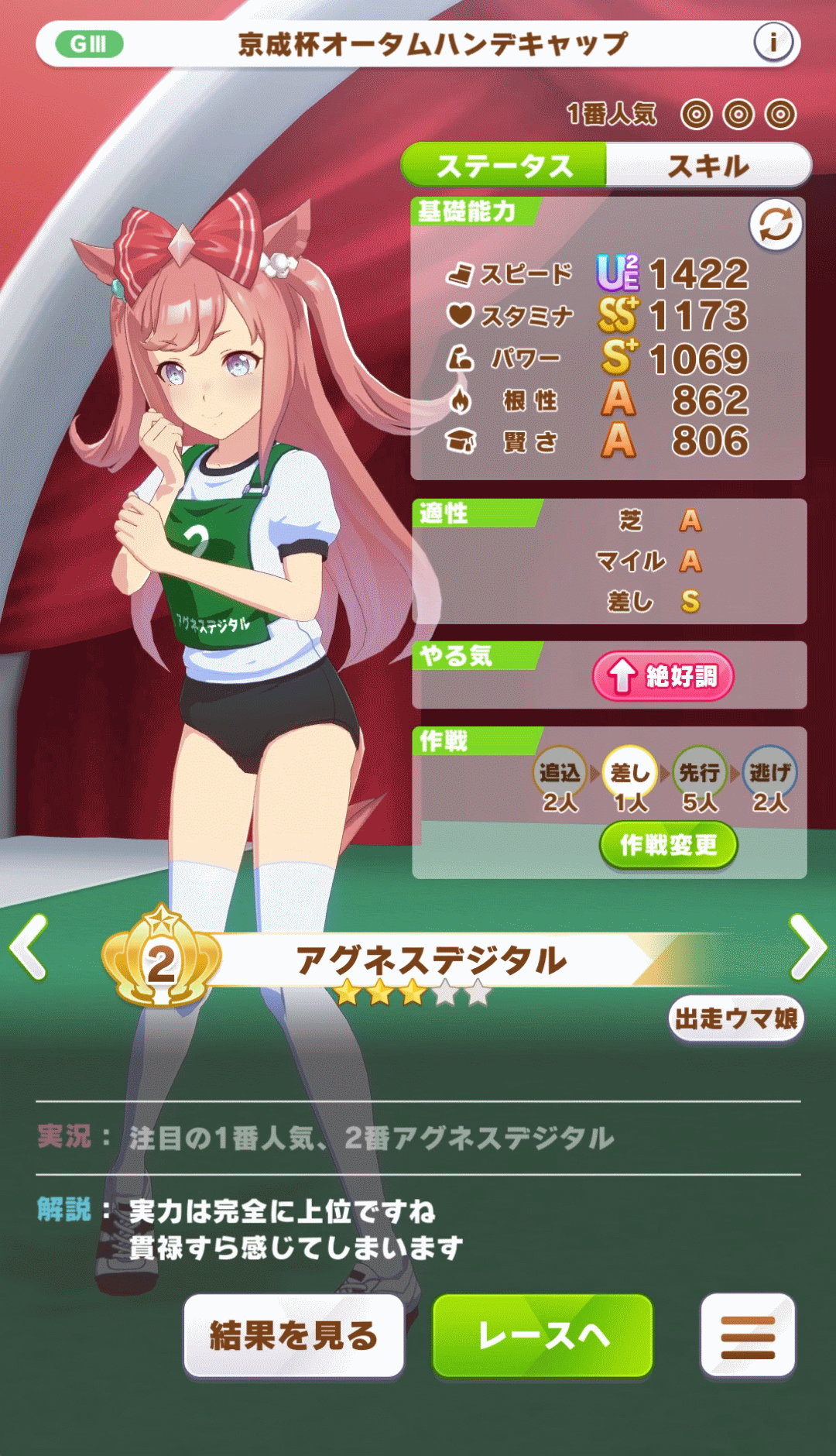Tap 結果を見る to skip to results
The height and width of the screenshot is (1456, 836).
[x=293, y=1336]
